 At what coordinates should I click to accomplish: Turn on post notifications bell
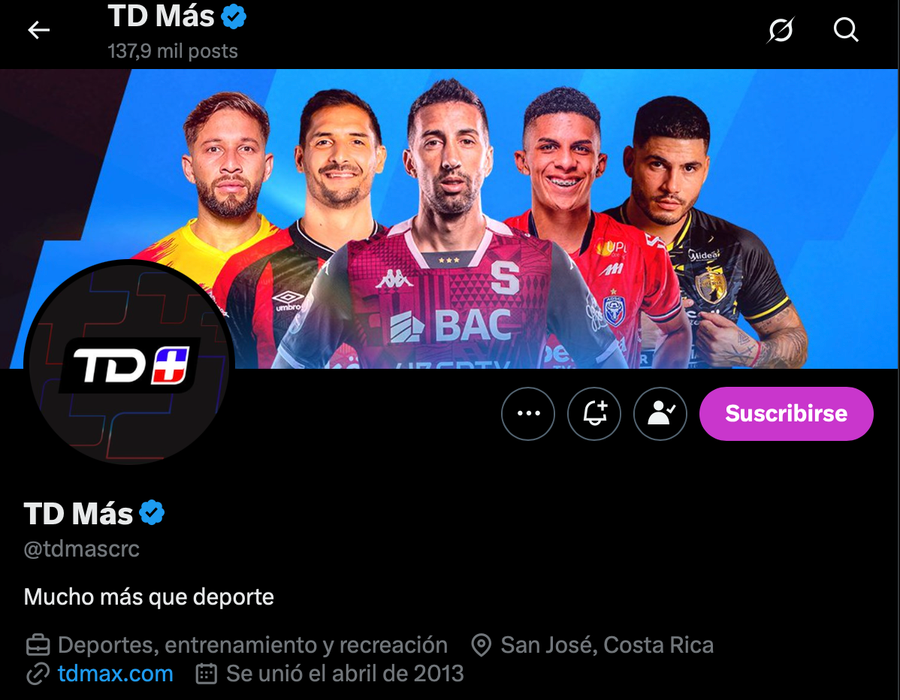coord(594,414)
